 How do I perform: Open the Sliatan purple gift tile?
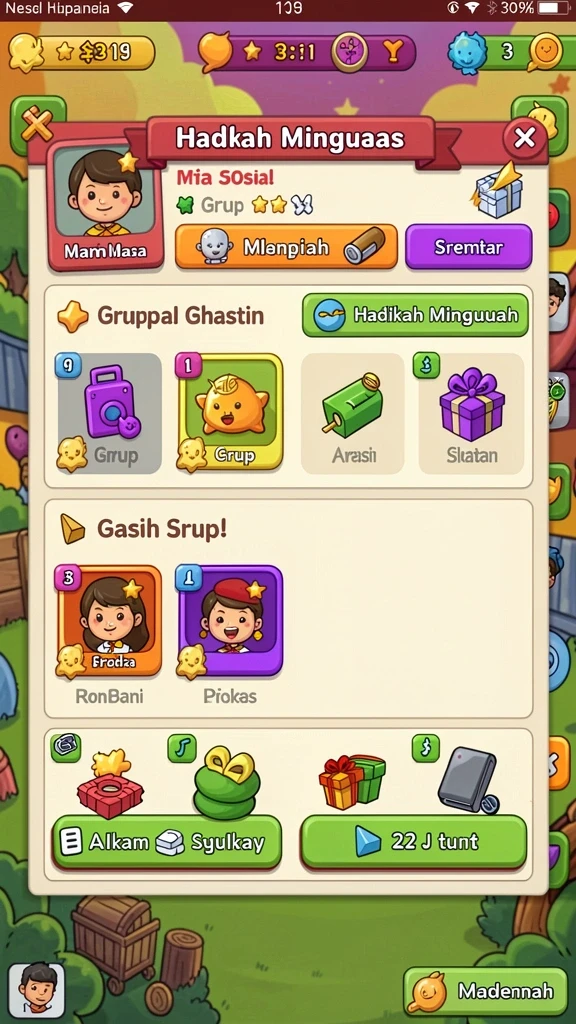click(472, 413)
